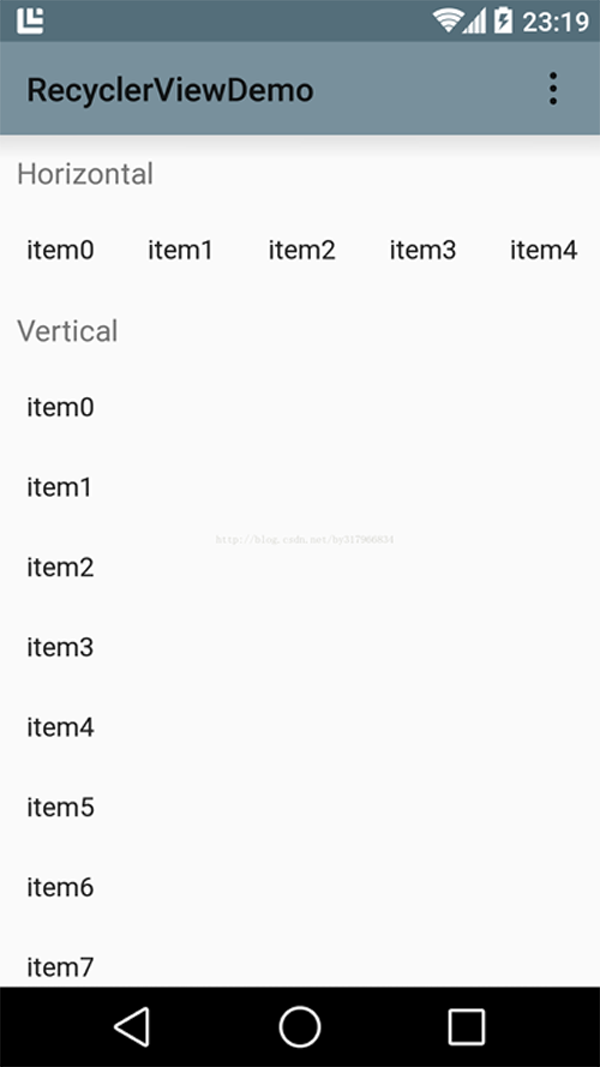Select item1 in the Horizontal list
Screen dimensions: 600x1067
click(180, 249)
